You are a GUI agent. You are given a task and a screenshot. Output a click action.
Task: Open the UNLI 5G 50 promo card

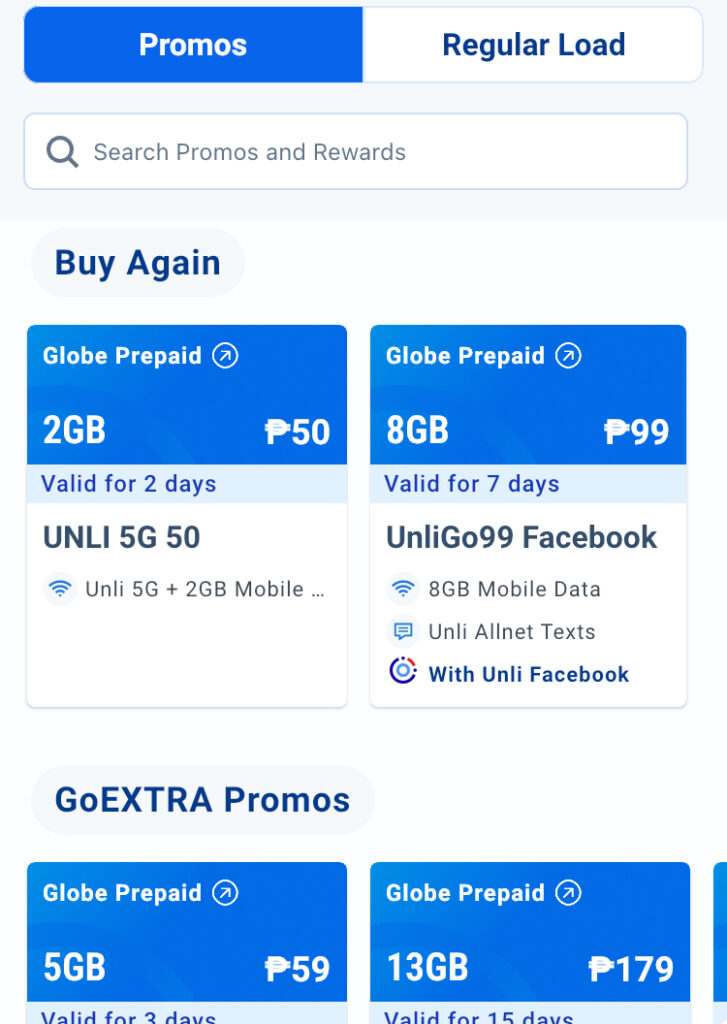point(187,537)
